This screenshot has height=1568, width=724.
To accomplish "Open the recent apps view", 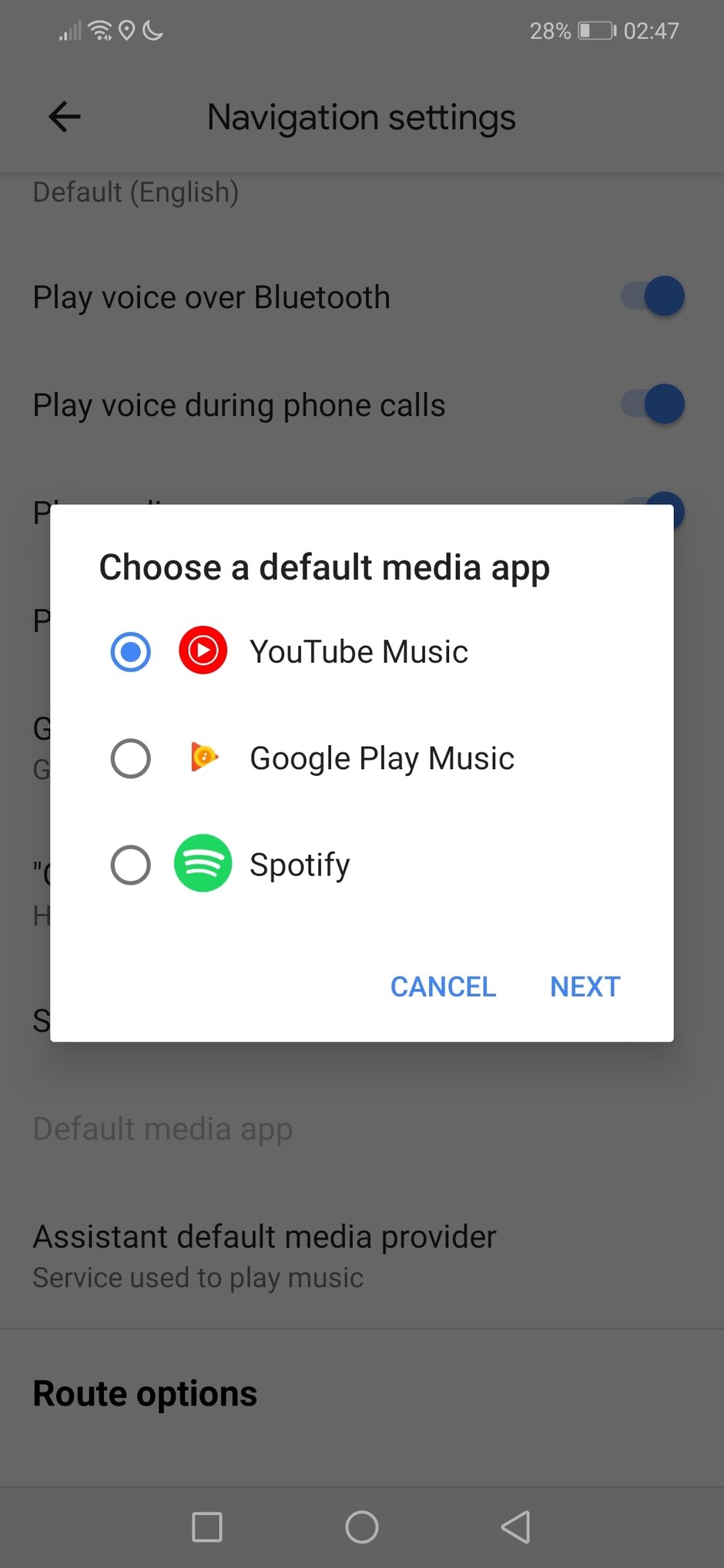I will [207, 1527].
